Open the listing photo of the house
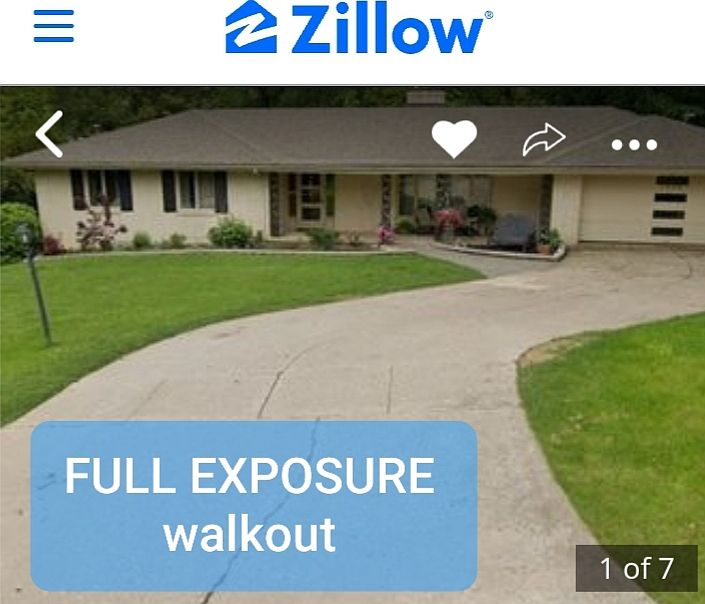Screen dimensions: 705x604 (350, 300)
